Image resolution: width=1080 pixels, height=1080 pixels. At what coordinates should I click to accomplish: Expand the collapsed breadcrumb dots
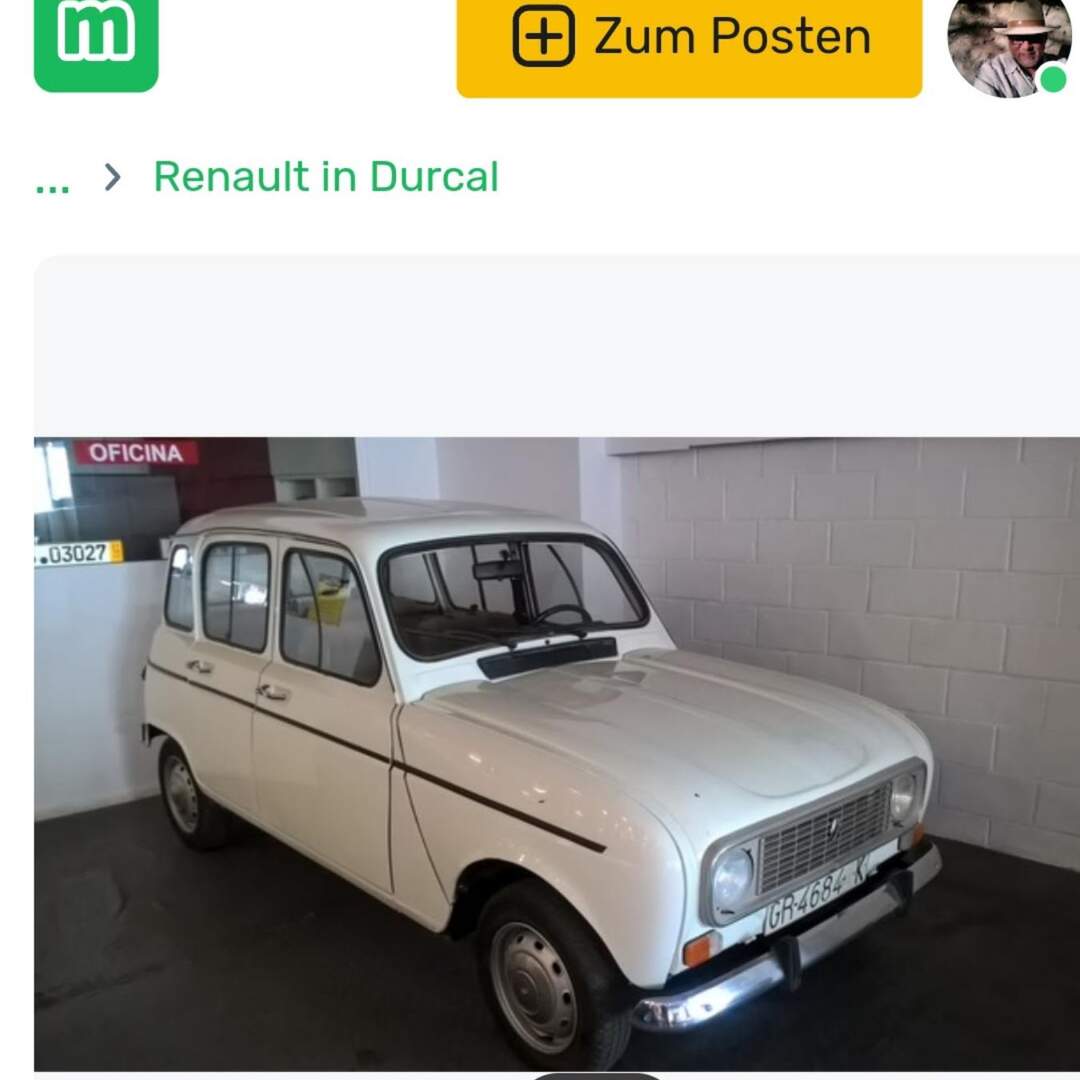pyautogui.click(x=52, y=179)
